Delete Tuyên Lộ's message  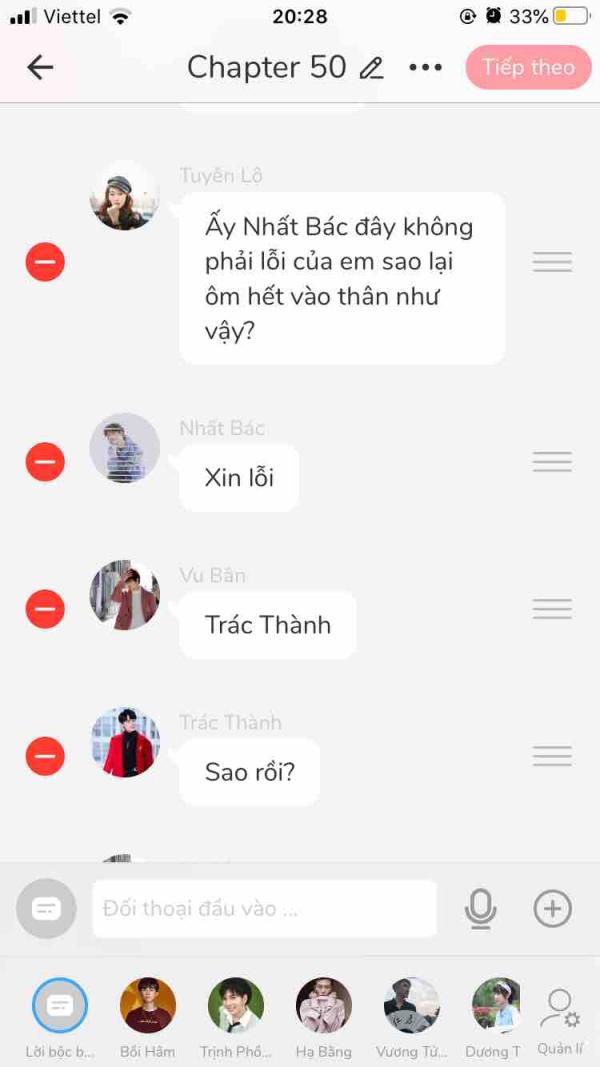point(45,262)
